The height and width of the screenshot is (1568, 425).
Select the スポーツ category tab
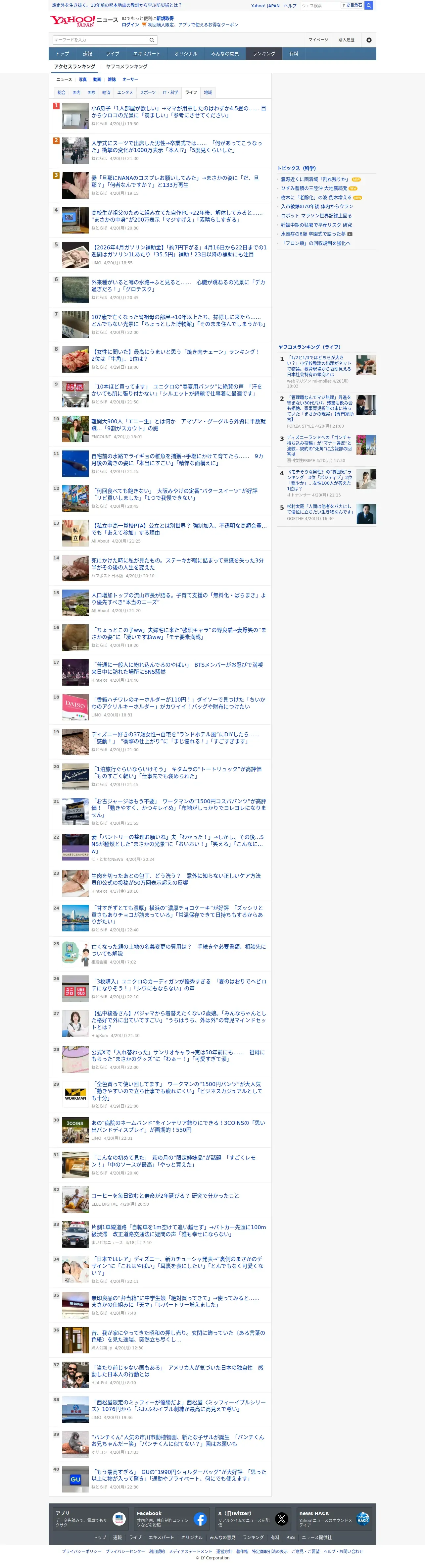point(148,92)
